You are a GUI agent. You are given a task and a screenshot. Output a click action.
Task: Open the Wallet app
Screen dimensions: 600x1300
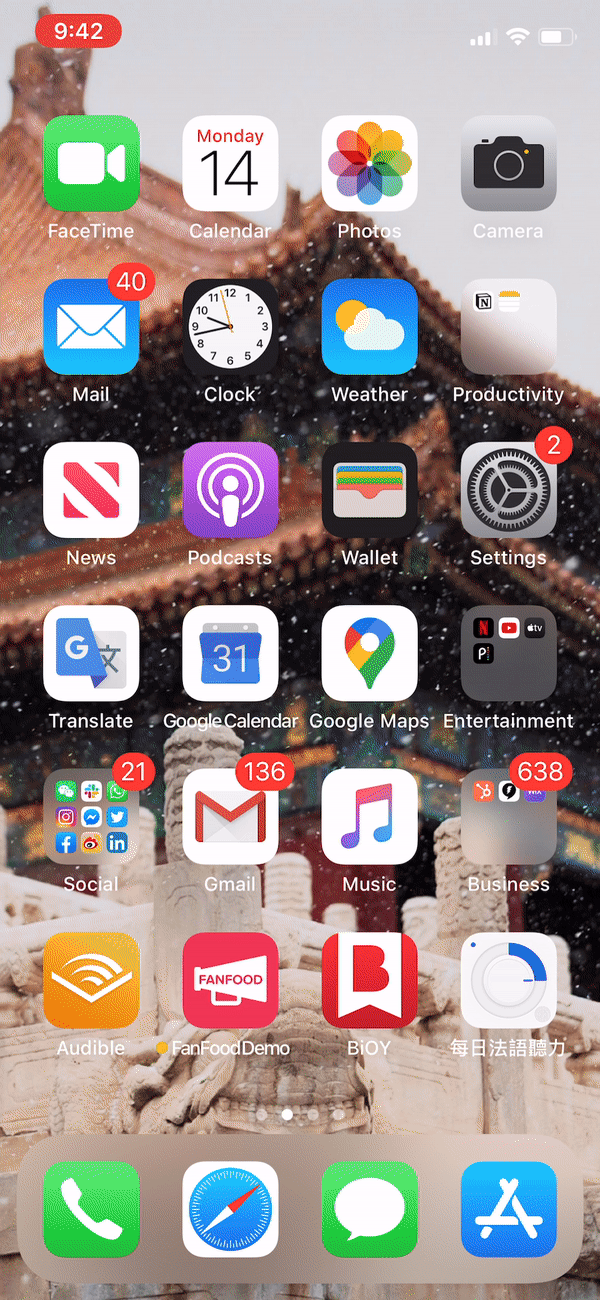pyautogui.click(x=369, y=490)
